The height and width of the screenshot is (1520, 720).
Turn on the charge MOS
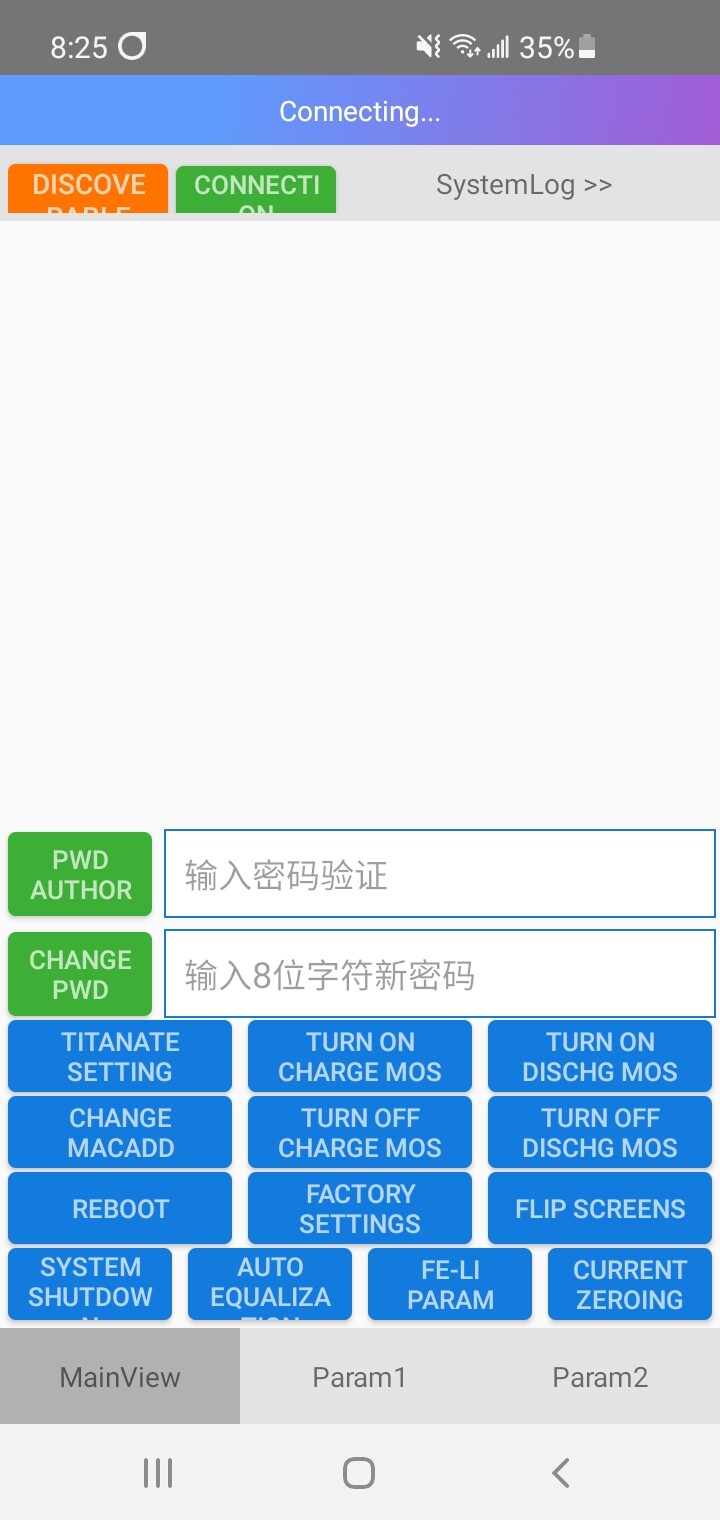pyautogui.click(x=360, y=1056)
